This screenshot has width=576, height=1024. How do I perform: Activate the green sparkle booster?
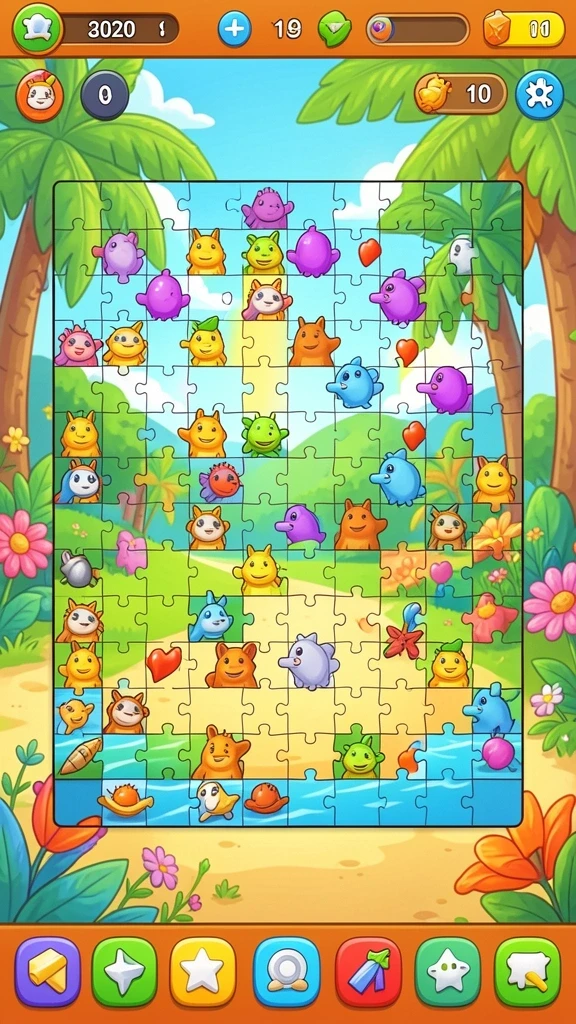pyautogui.click(x=124, y=971)
